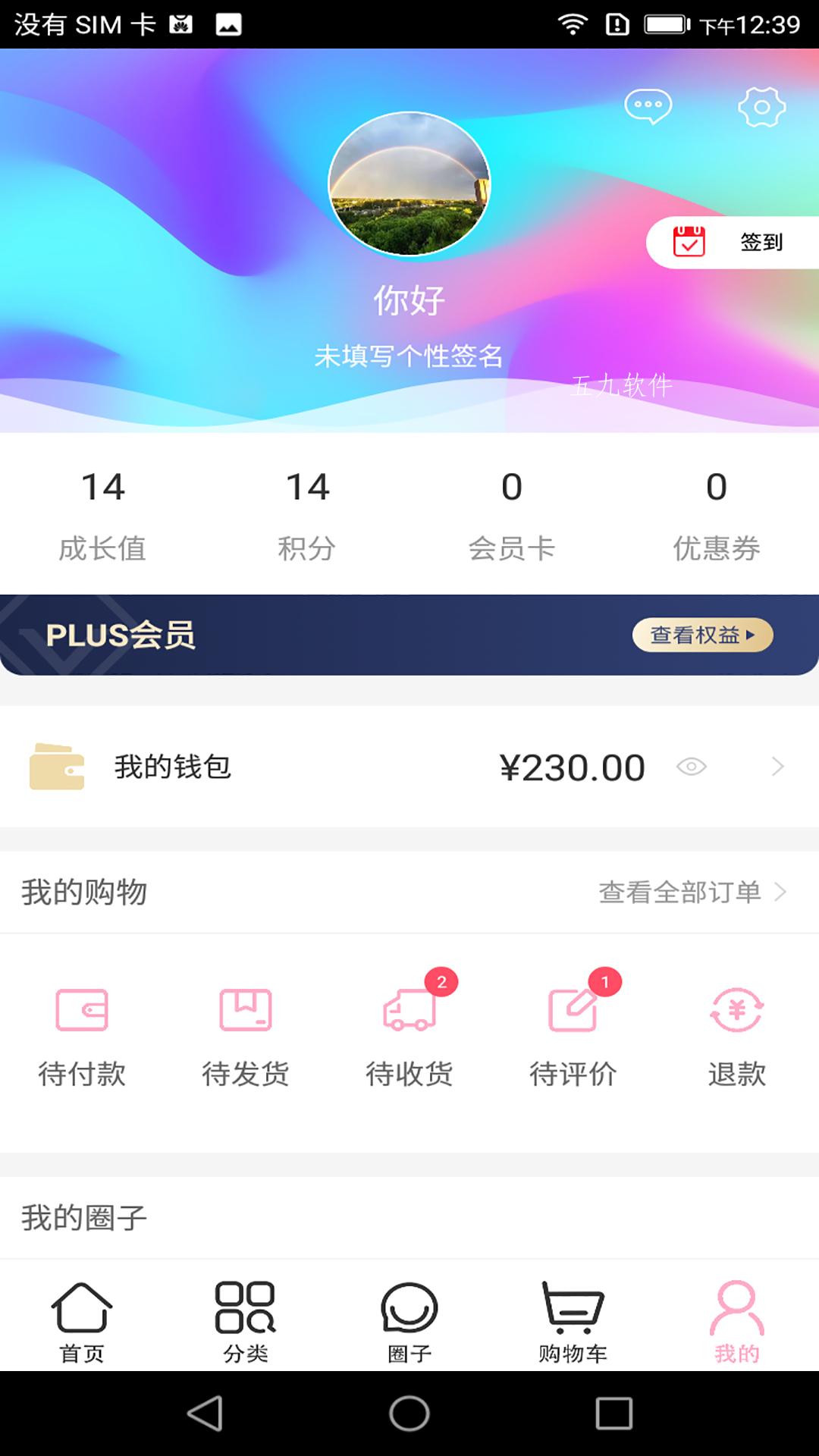Viewport: 819px width, 1456px height.
Task: Click 未填写个性签名 to edit signature
Action: 409,355
